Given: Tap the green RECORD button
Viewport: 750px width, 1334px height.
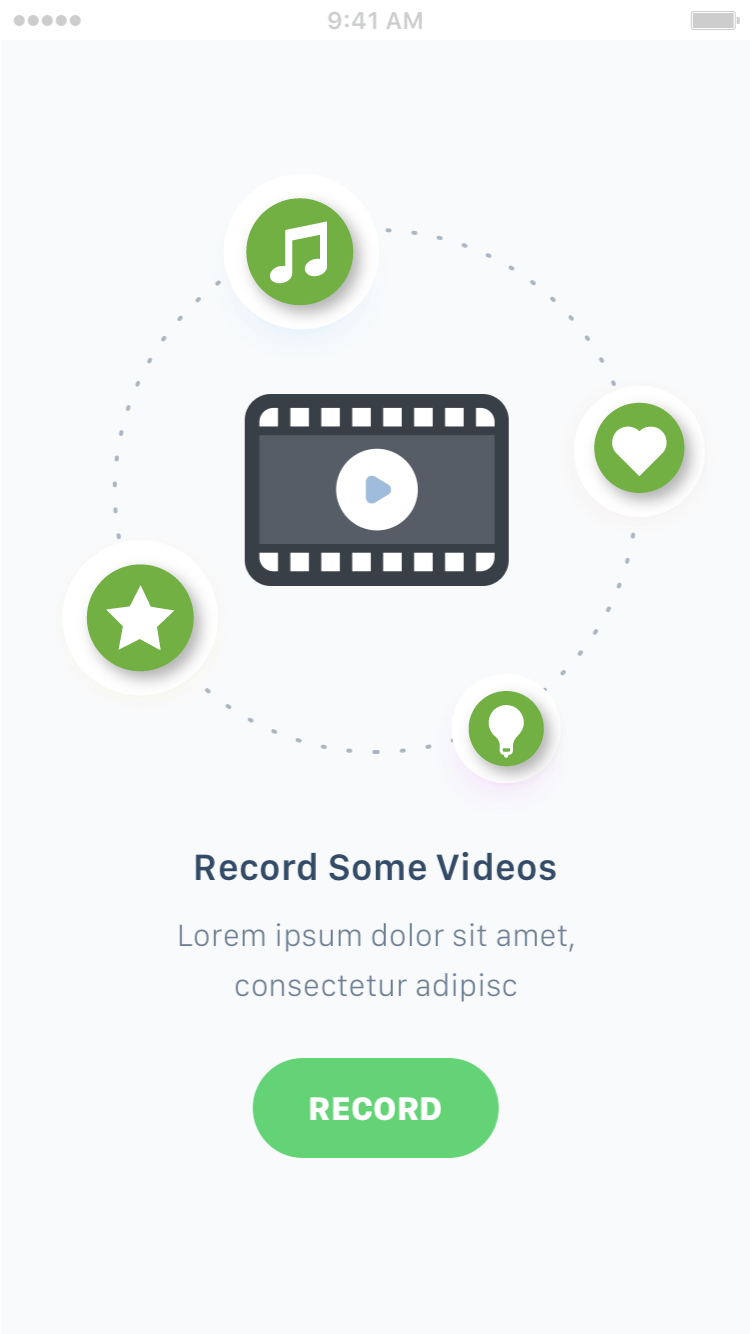Looking at the screenshot, I should point(375,1108).
